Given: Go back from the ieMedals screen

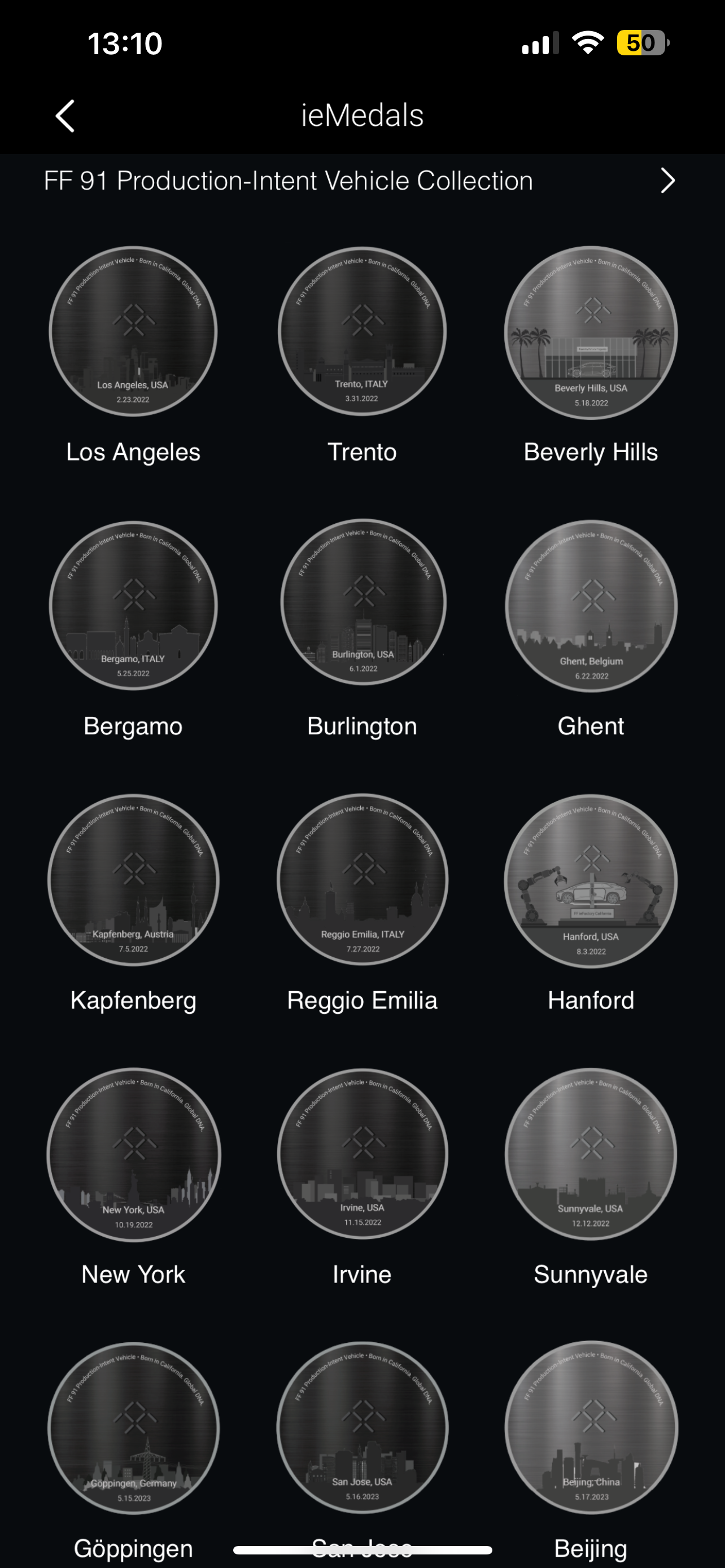Looking at the screenshot, I should pyautogui.click(x=65, y=116).
